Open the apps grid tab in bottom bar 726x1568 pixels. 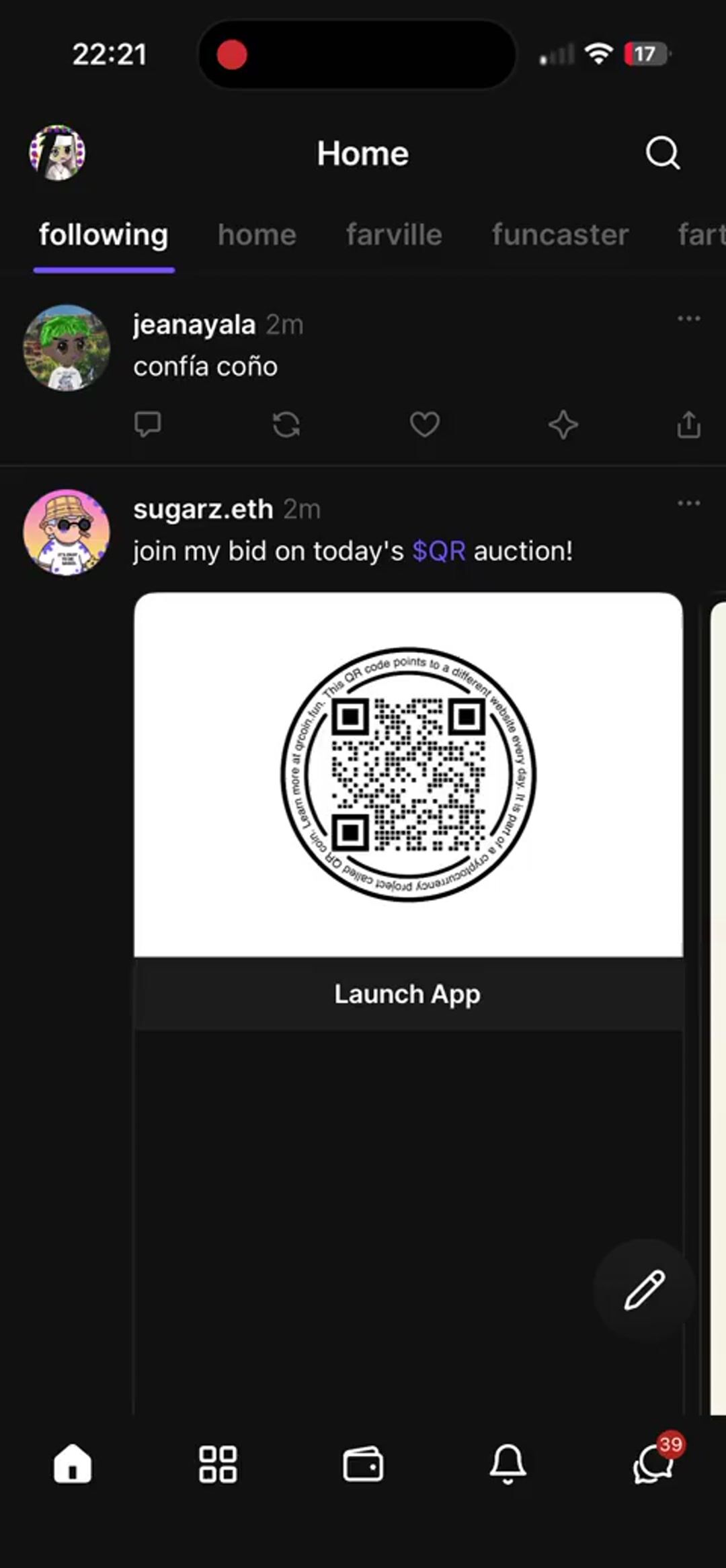(x=218, y=1465)
